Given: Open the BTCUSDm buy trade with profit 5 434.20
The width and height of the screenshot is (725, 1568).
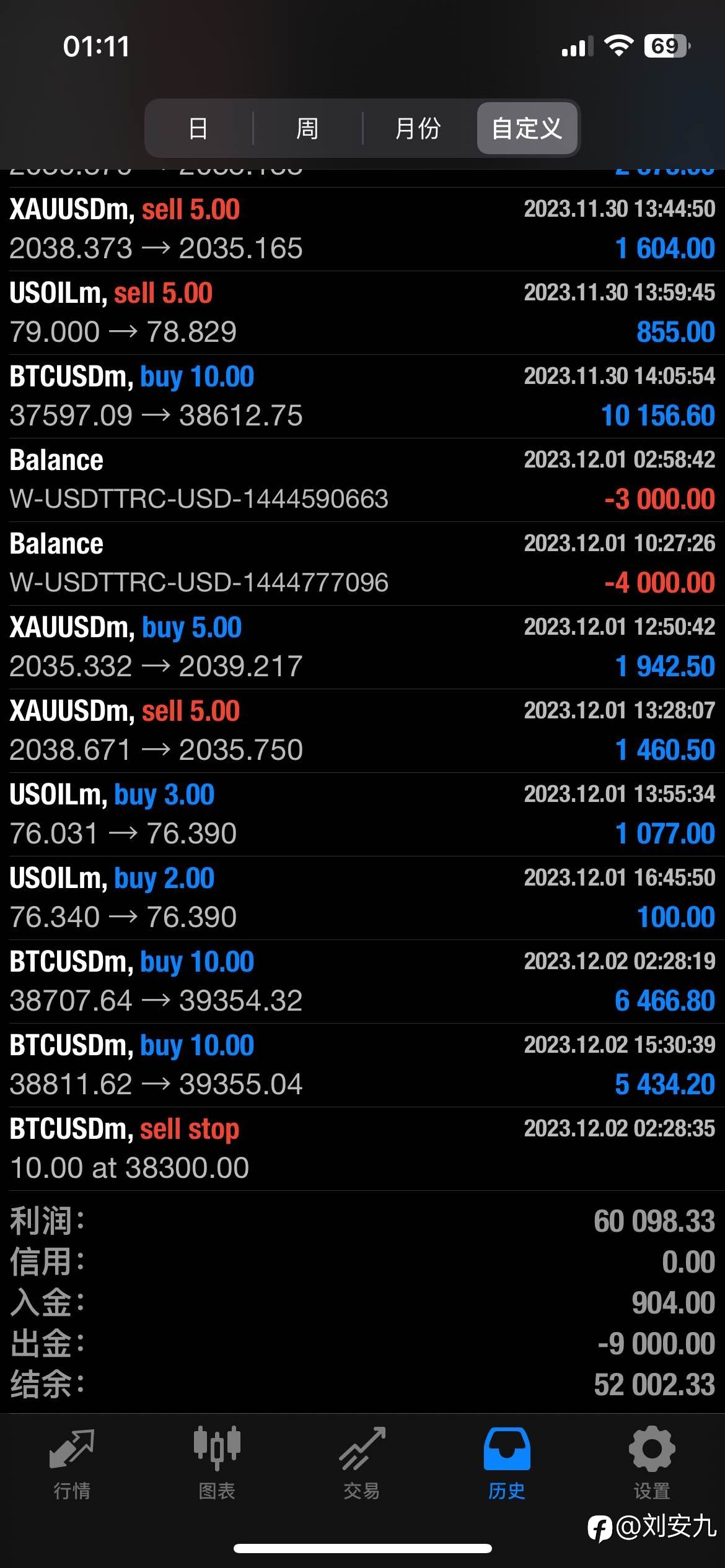Looking at the screenshot, I should pos(362,1065).
